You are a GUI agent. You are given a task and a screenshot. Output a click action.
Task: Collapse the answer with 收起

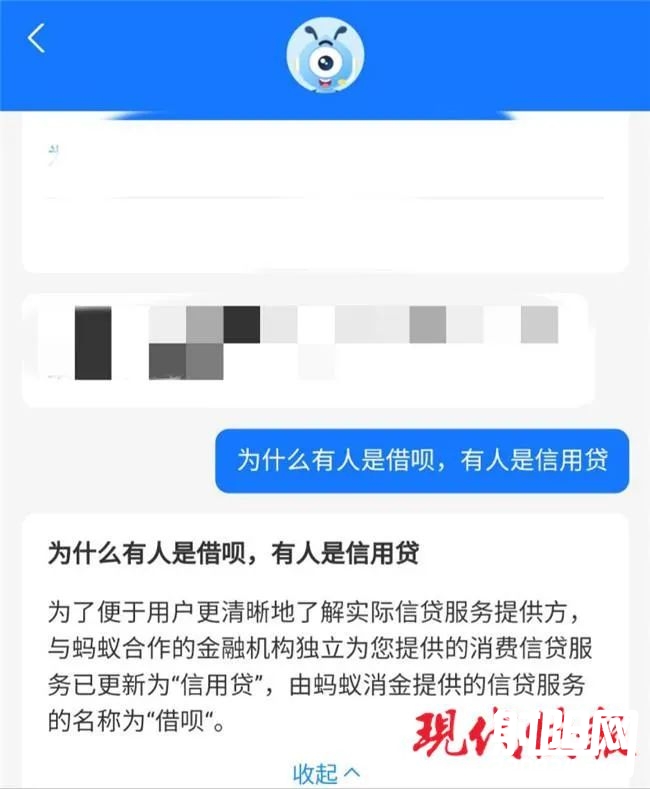[x=325, y=773]
